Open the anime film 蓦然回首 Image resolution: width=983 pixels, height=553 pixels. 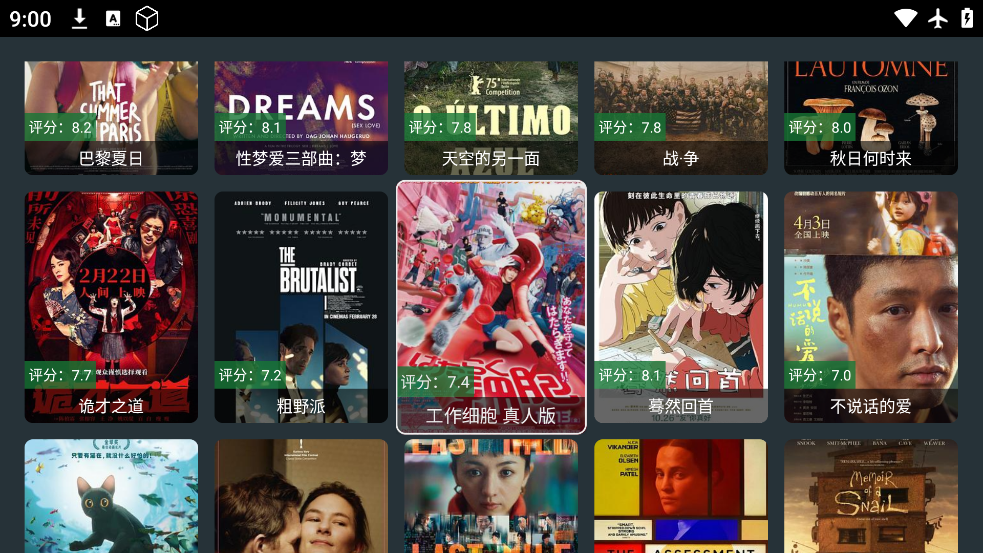(681, 306)
